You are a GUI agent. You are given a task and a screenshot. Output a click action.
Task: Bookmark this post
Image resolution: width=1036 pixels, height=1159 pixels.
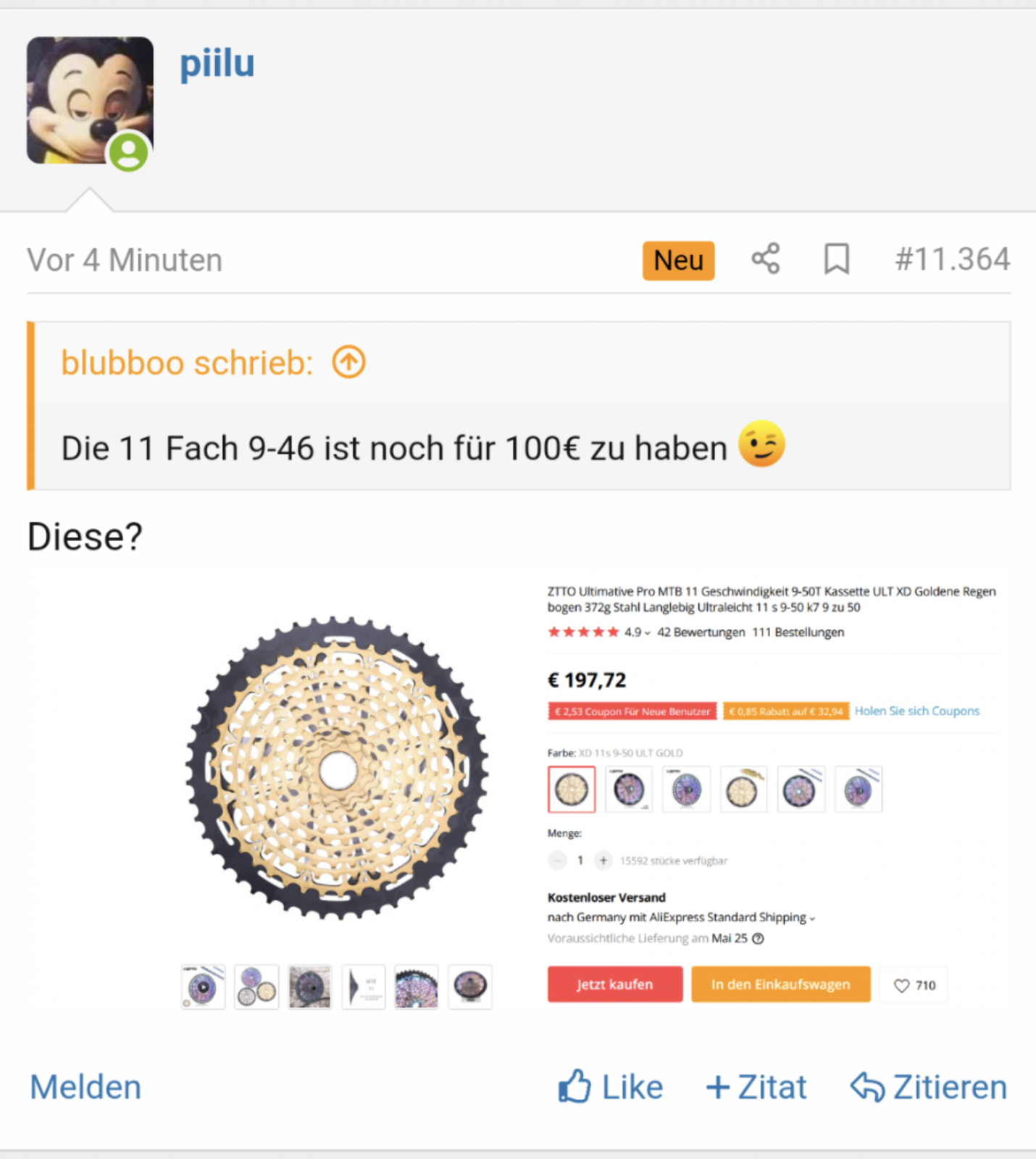(x=836, y=259)
